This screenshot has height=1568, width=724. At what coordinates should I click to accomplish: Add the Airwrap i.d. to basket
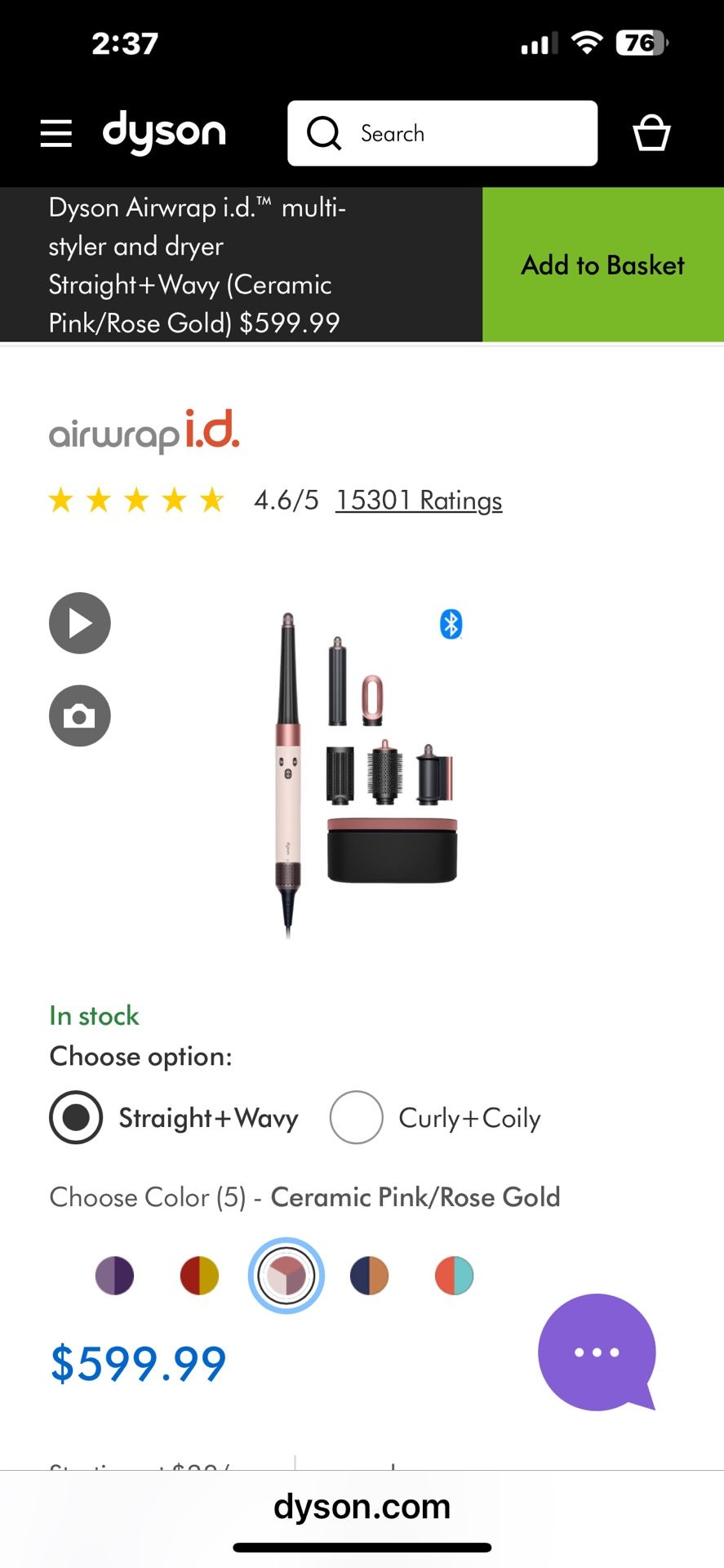[602, 265]
